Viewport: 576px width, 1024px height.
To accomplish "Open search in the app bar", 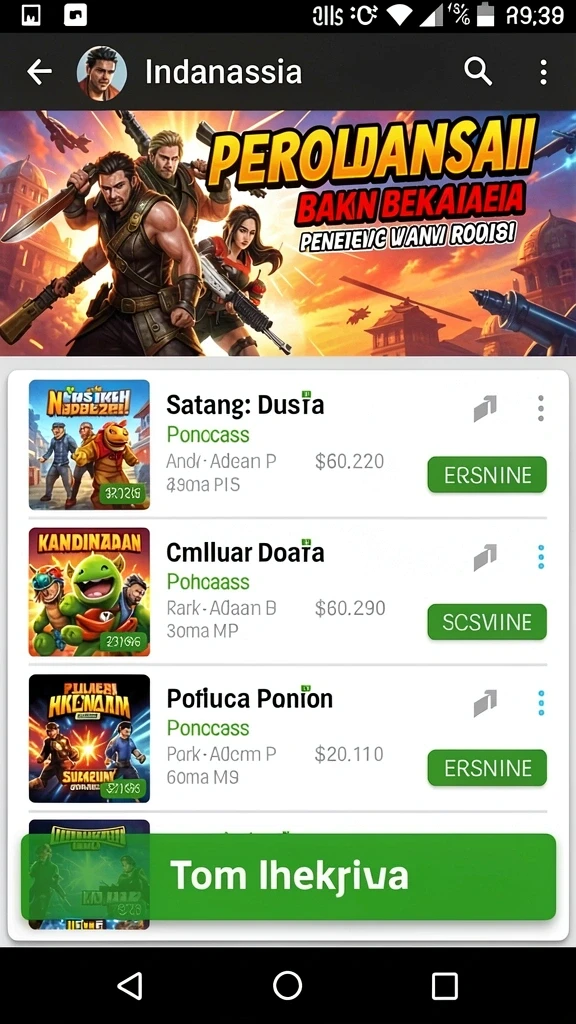I will [x=478, y=71].
